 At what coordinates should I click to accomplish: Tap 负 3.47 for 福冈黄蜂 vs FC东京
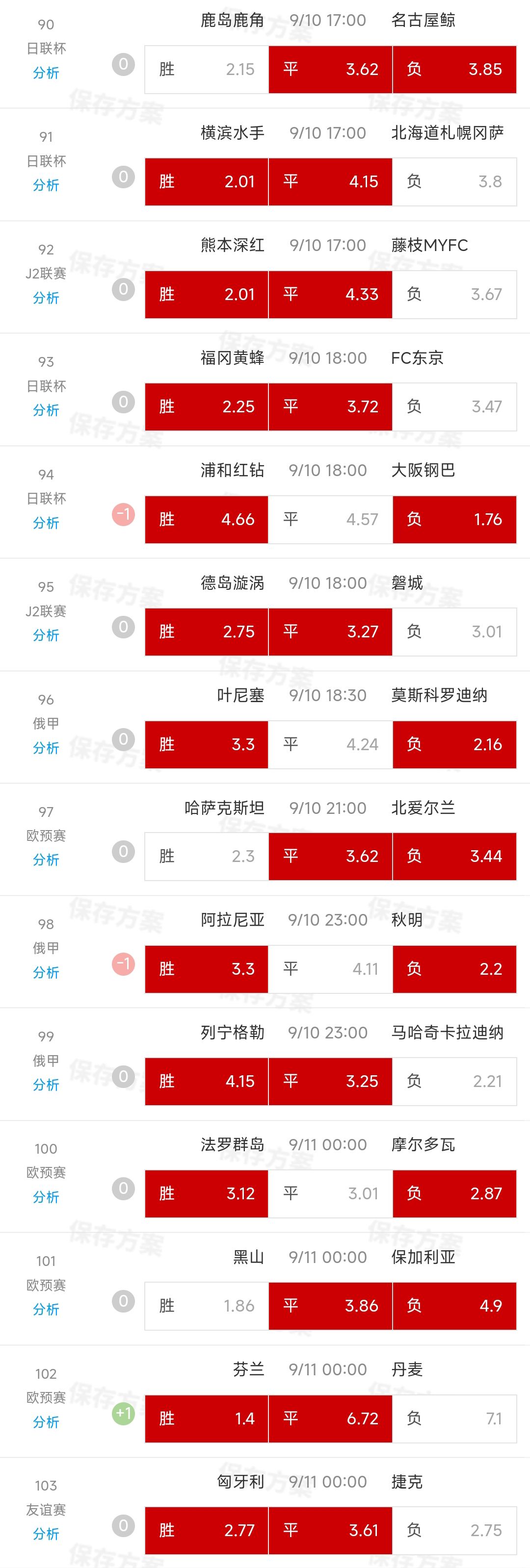(454, 406)
